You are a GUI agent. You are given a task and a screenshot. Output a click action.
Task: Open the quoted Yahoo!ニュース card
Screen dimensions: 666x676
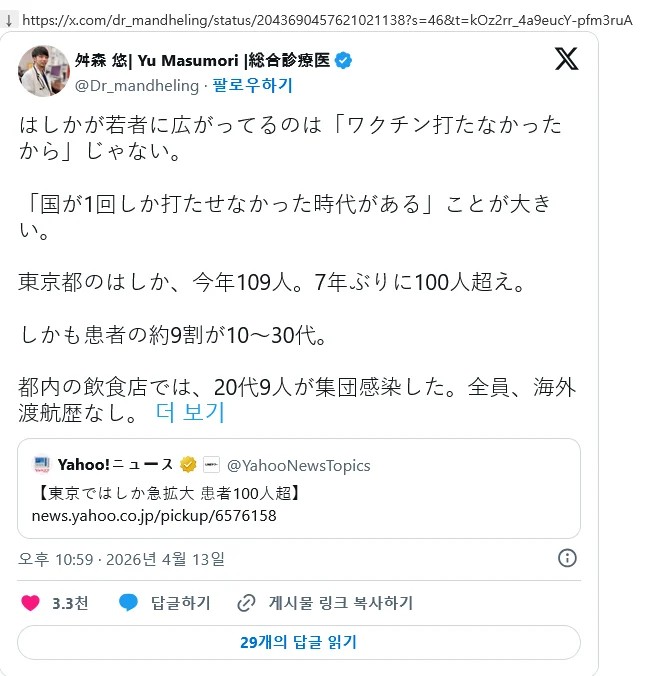point(298,489)
